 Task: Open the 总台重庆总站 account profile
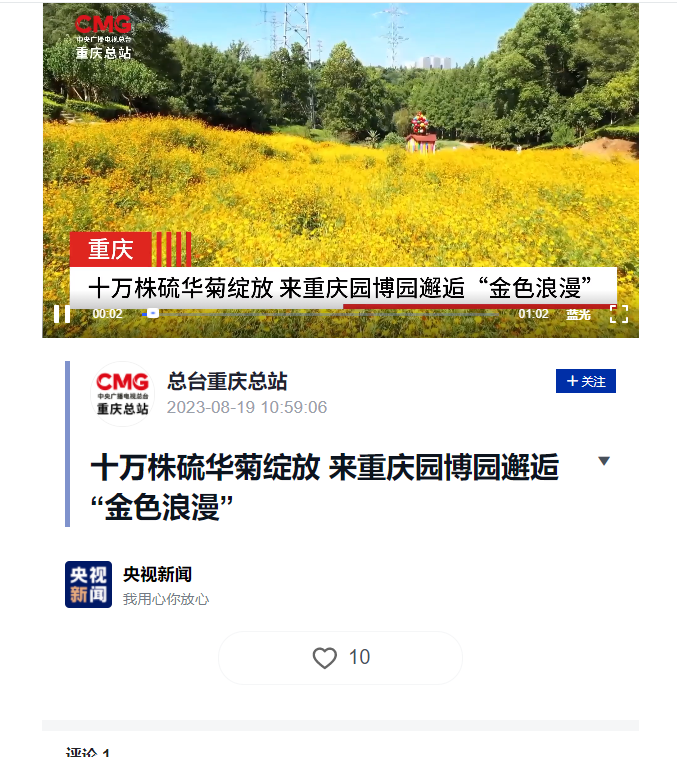226,381
